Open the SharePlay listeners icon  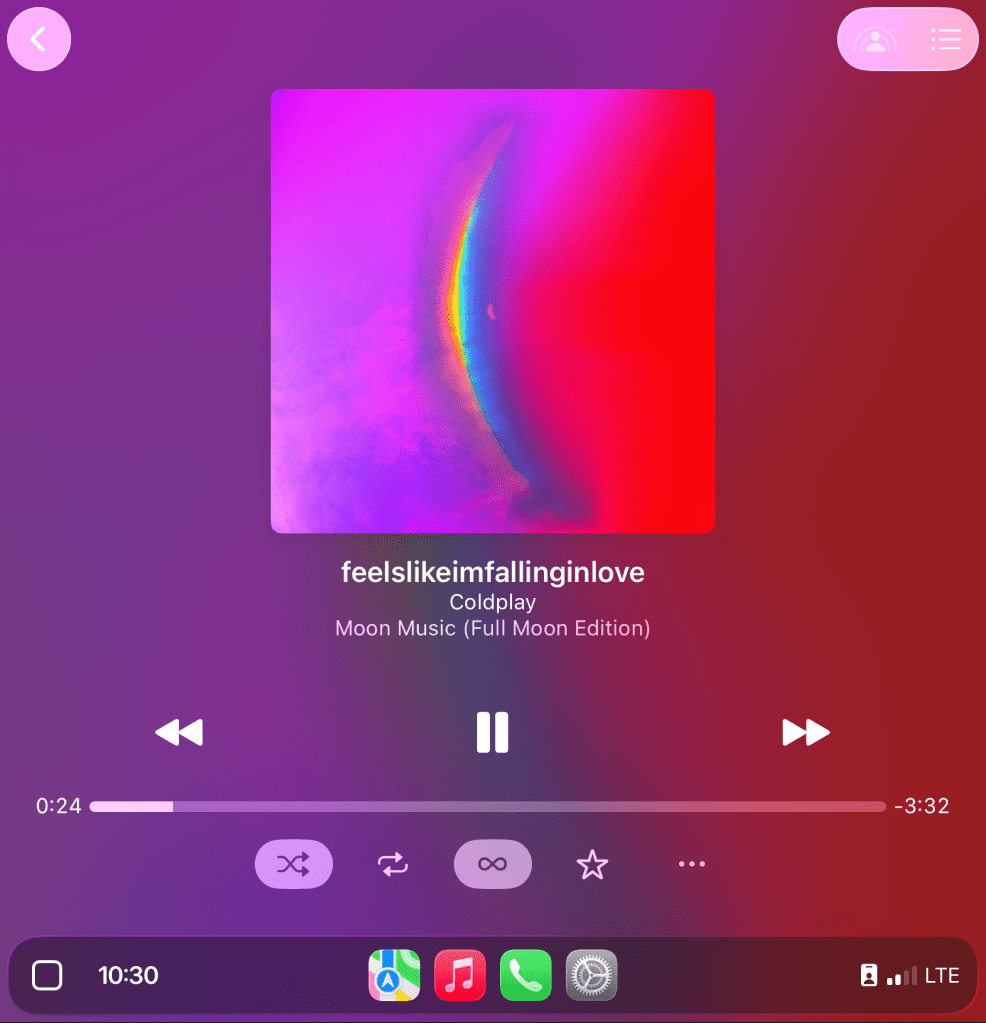point(876,40)
